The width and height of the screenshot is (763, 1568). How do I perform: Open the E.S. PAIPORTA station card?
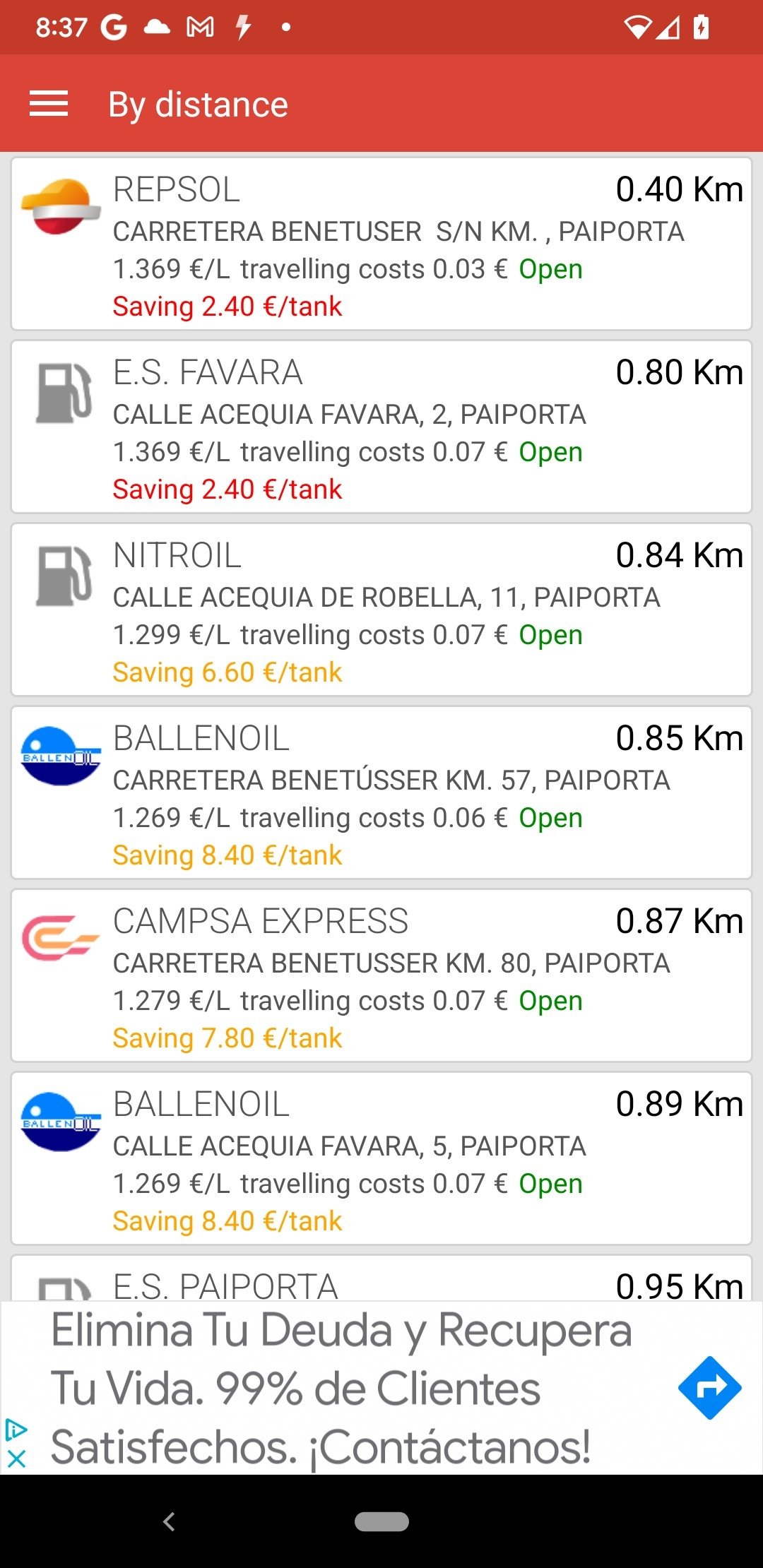click(381, 1278)
